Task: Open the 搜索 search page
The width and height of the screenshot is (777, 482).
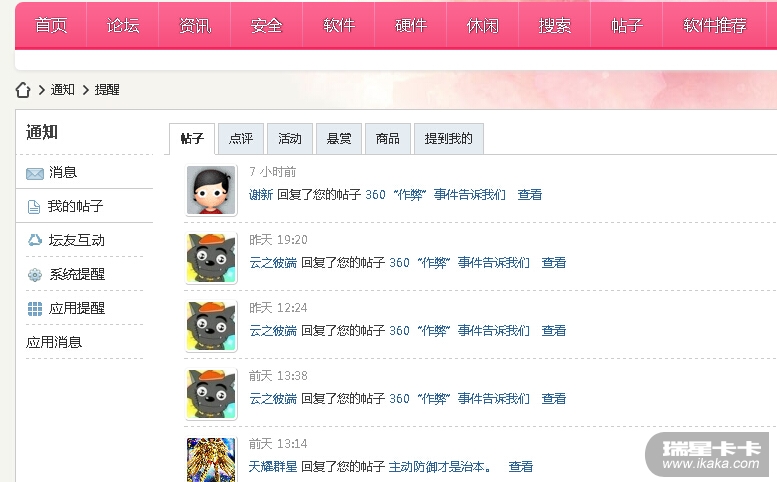Action: point(555,26)
